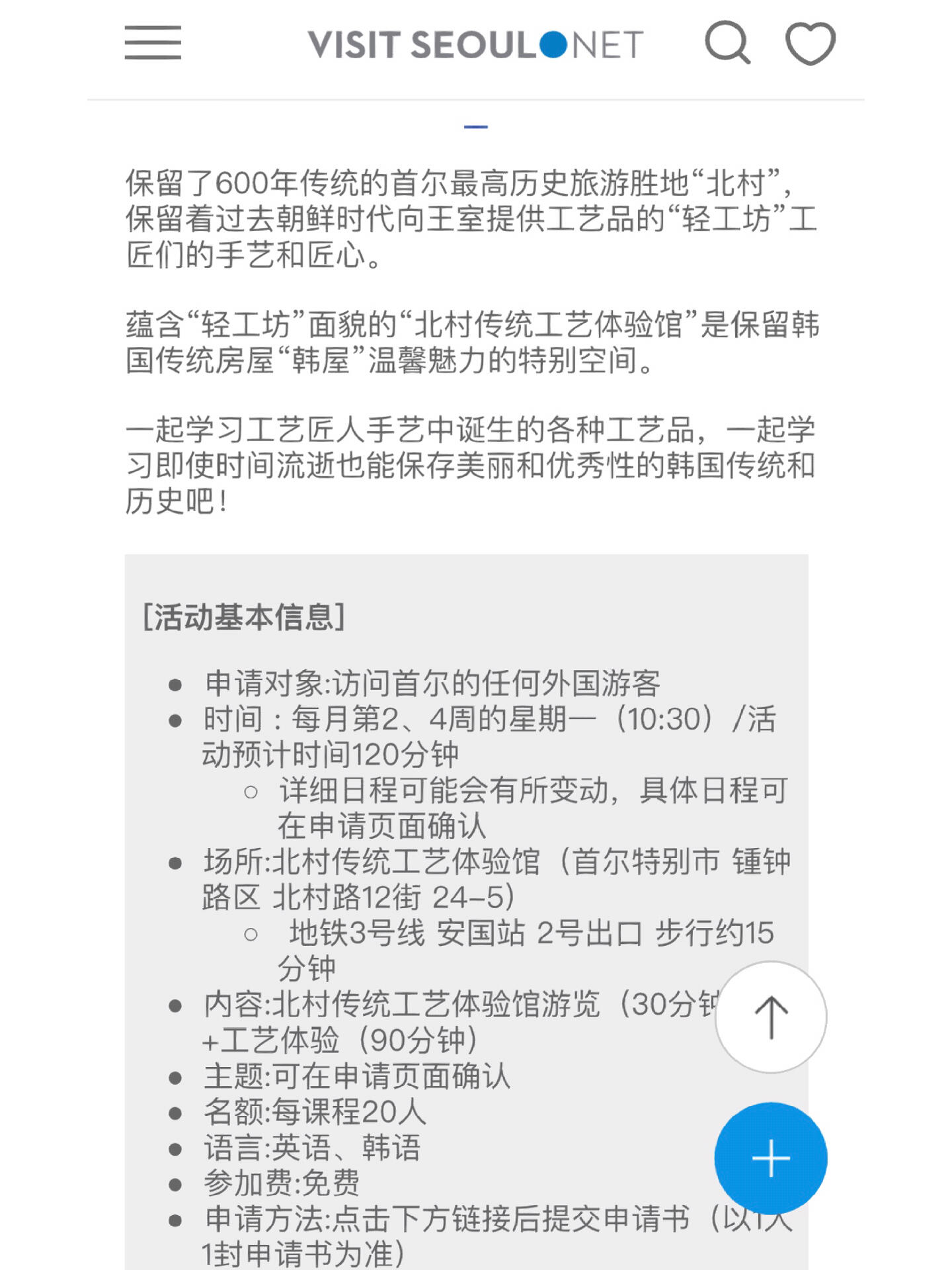The image size is (952, 1270).
Task: Open the hamburger menu
Action: (153, 43)
